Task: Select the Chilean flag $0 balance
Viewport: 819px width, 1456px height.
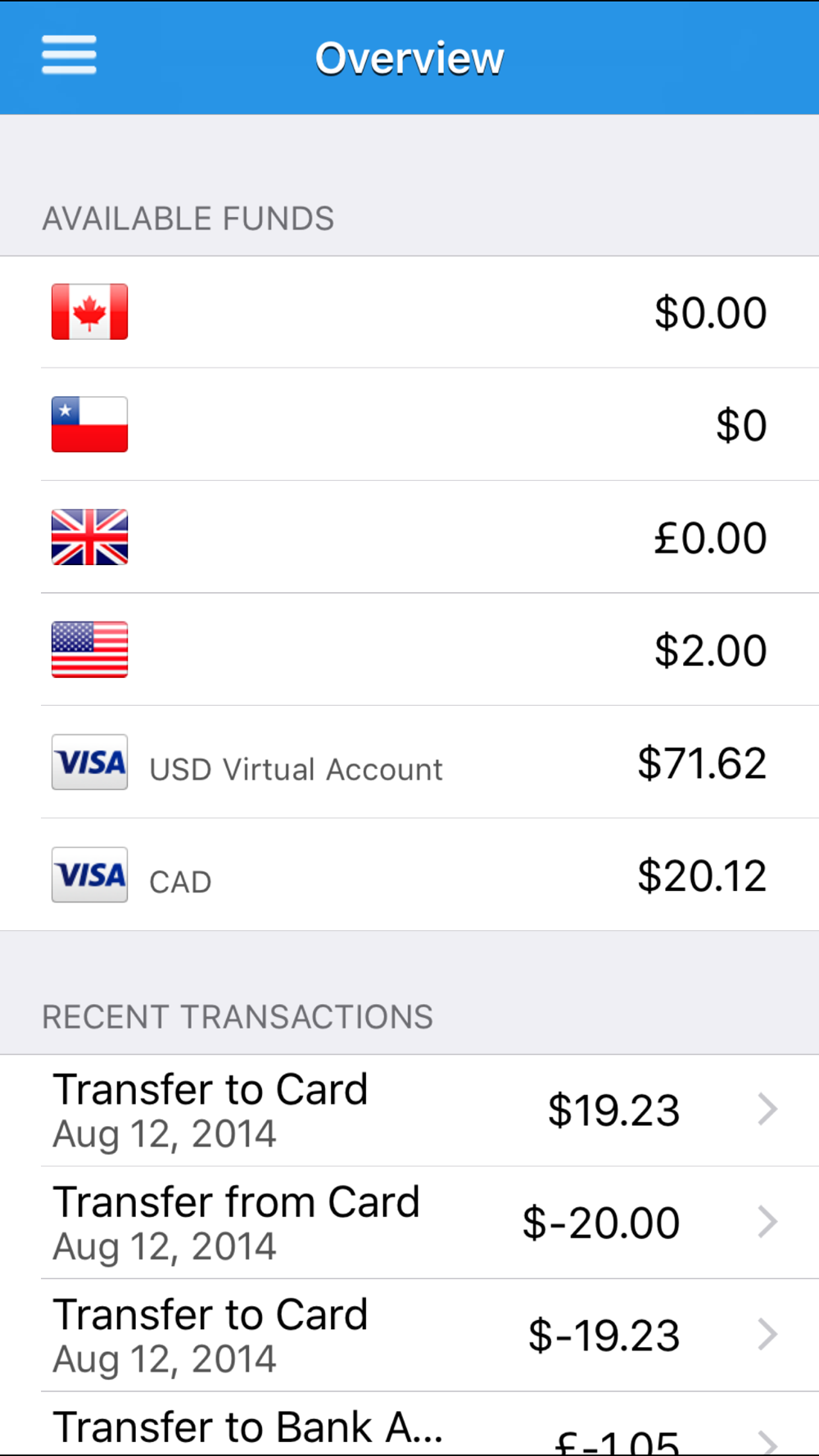Action: [409, 424]
